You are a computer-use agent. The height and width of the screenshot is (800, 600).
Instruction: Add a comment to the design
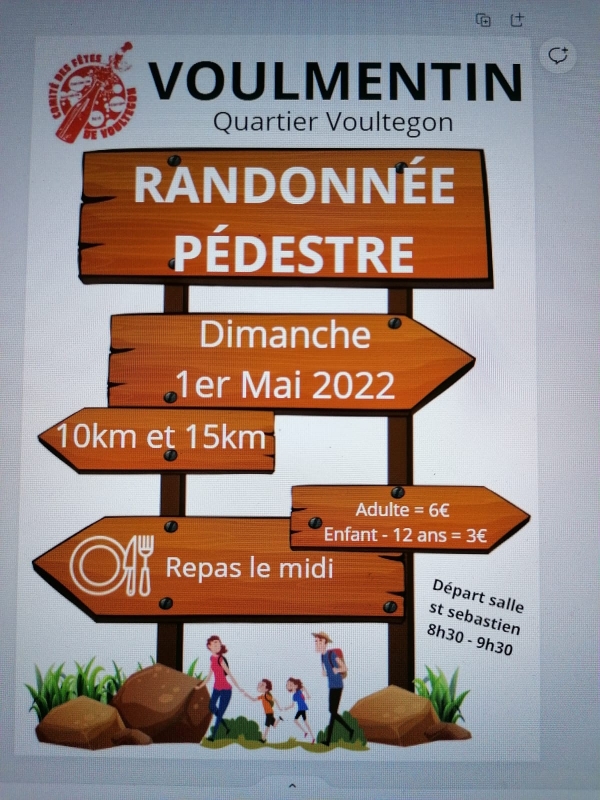(x=558, y=55)
